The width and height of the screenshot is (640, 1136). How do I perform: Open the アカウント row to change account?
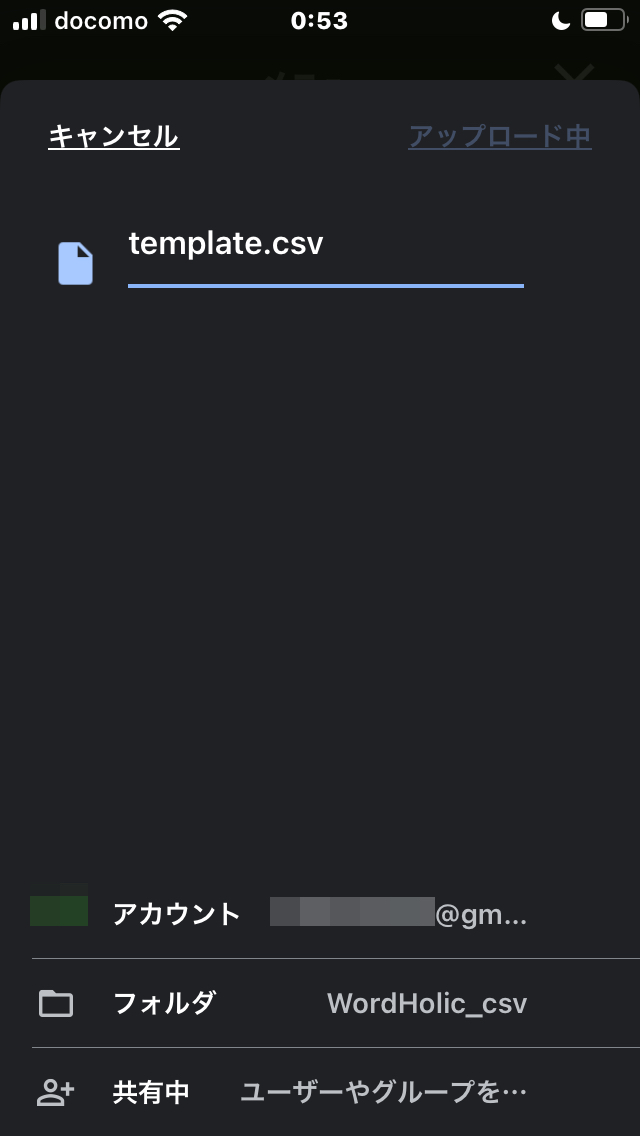(320, 913)
